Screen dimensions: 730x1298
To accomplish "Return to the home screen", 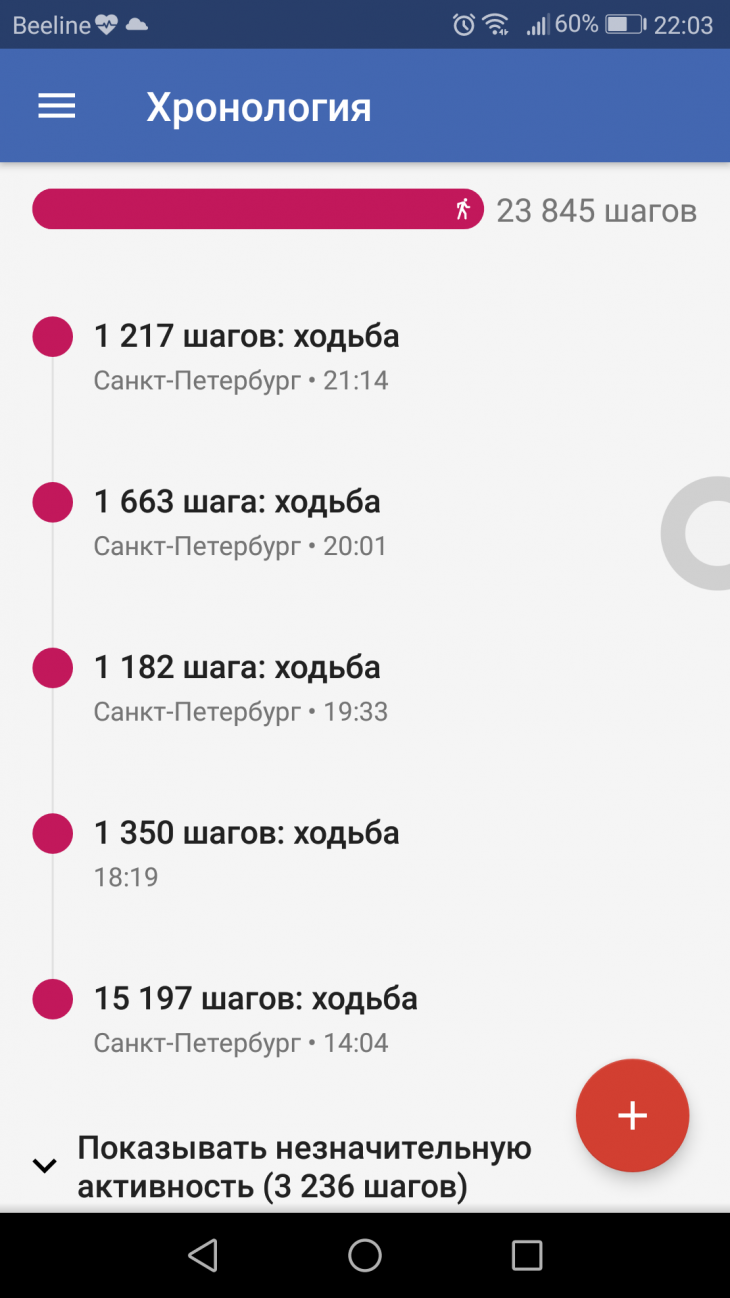I will (365, 1255).
